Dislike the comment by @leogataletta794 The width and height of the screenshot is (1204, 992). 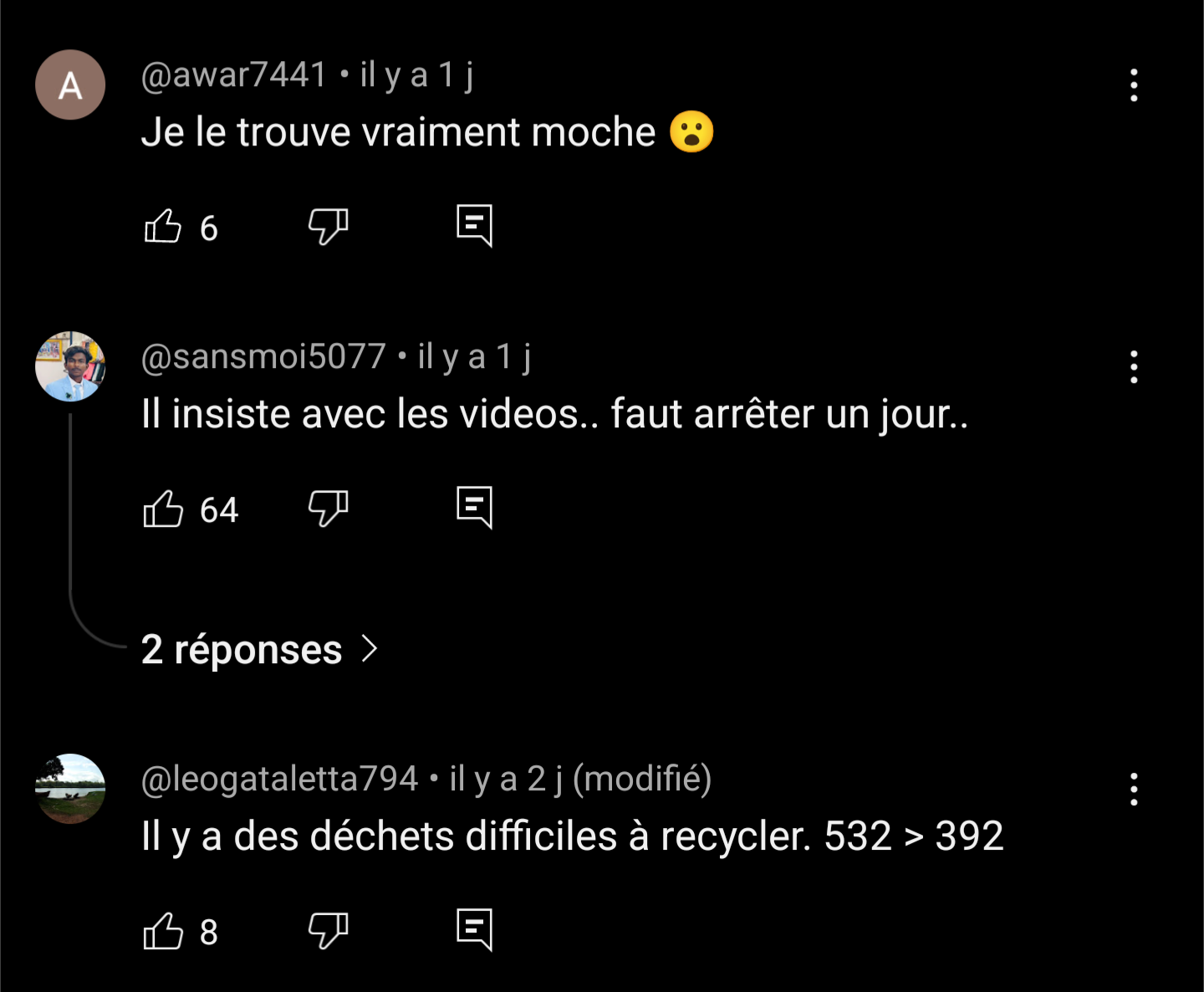pos(328,931)
